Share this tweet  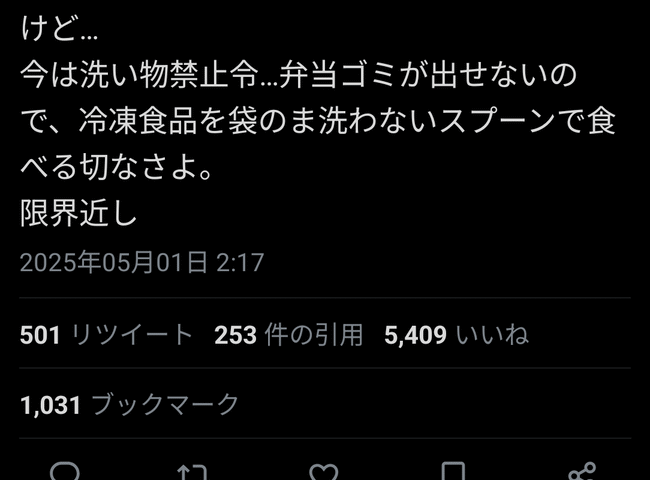click(583, 471)
